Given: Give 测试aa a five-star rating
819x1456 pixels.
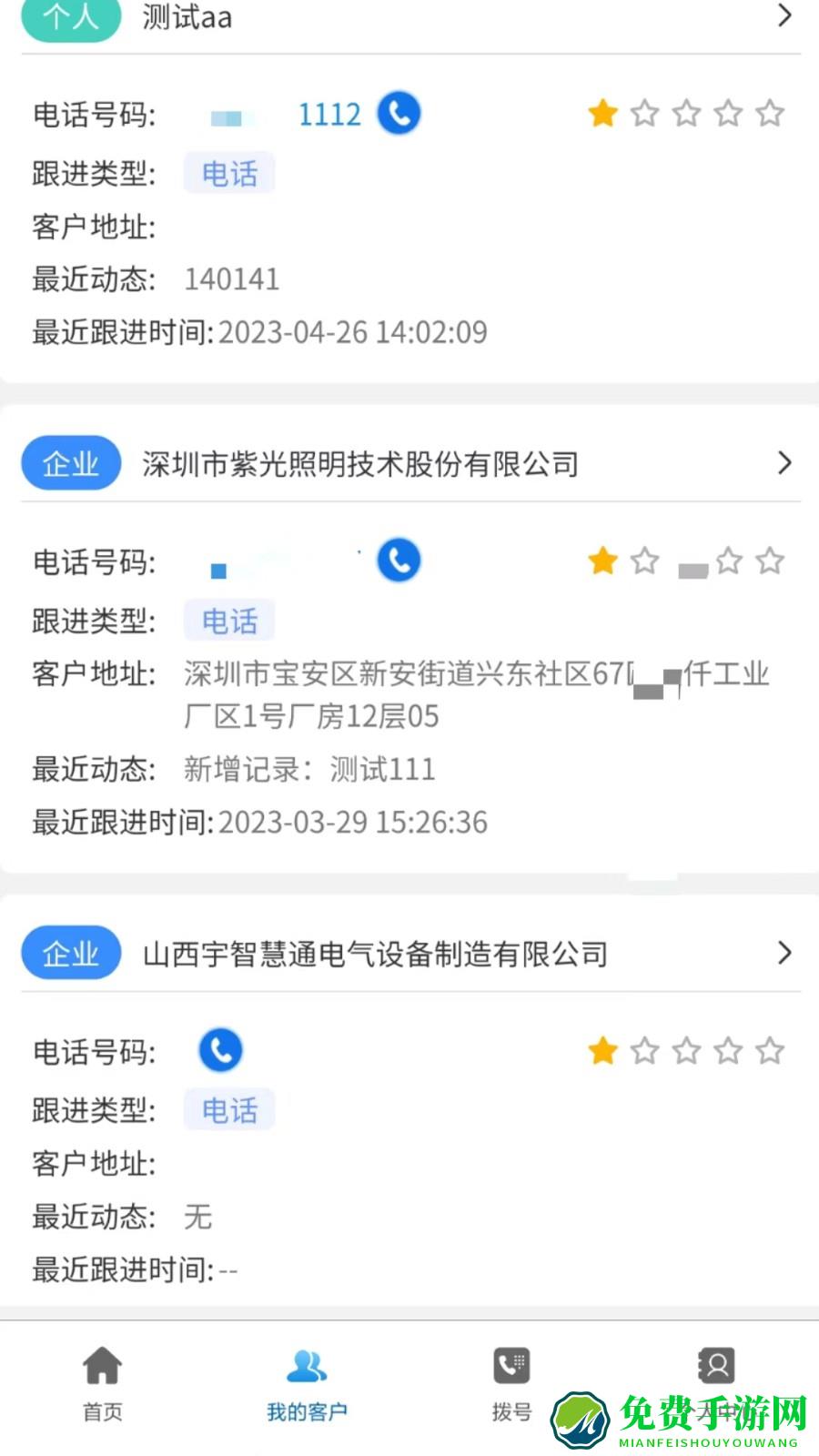Looking at the screenshot, I should pos(769,114).
